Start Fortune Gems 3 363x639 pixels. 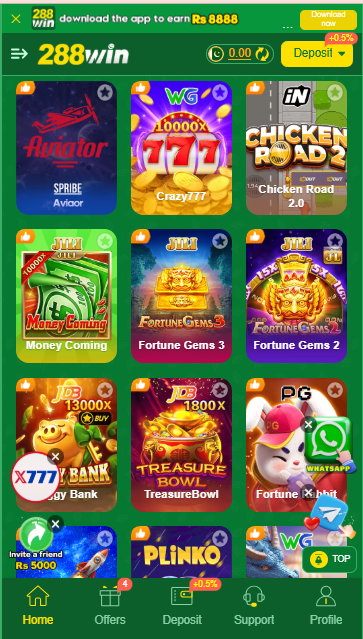[181, 296]
